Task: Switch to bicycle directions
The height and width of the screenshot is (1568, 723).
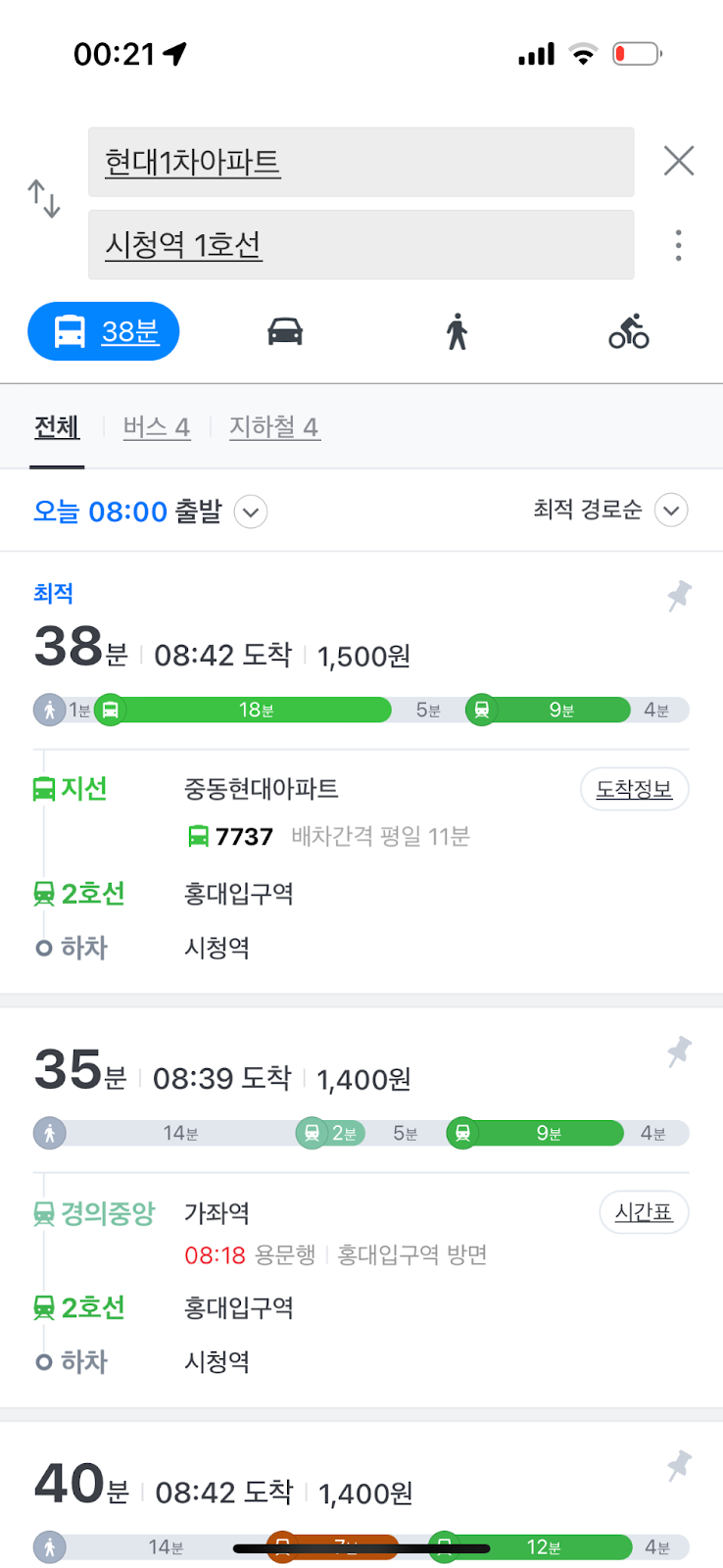Action: 629,331
